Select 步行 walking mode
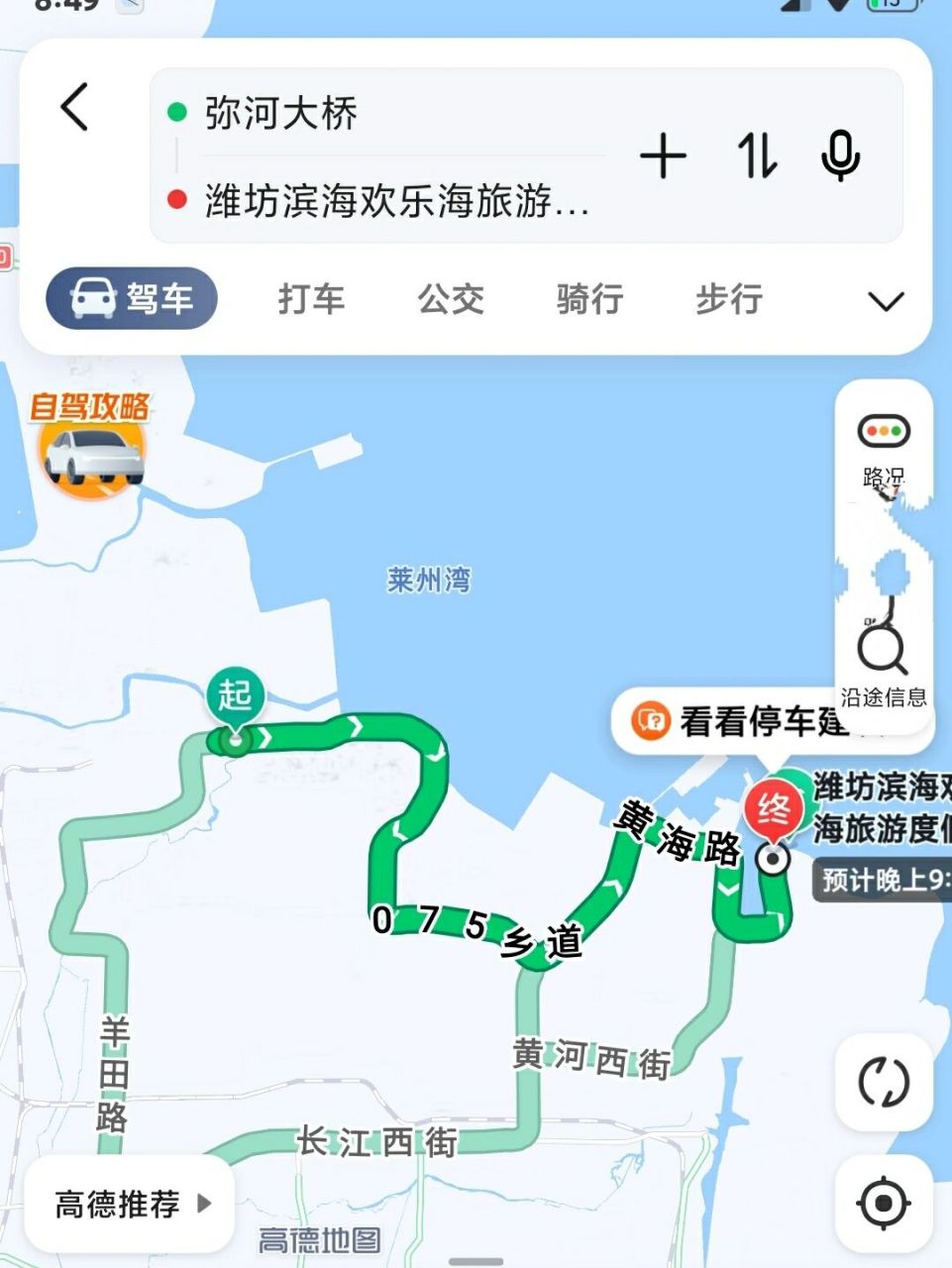Screen dimensions: 952x1268 coord(729,299)
